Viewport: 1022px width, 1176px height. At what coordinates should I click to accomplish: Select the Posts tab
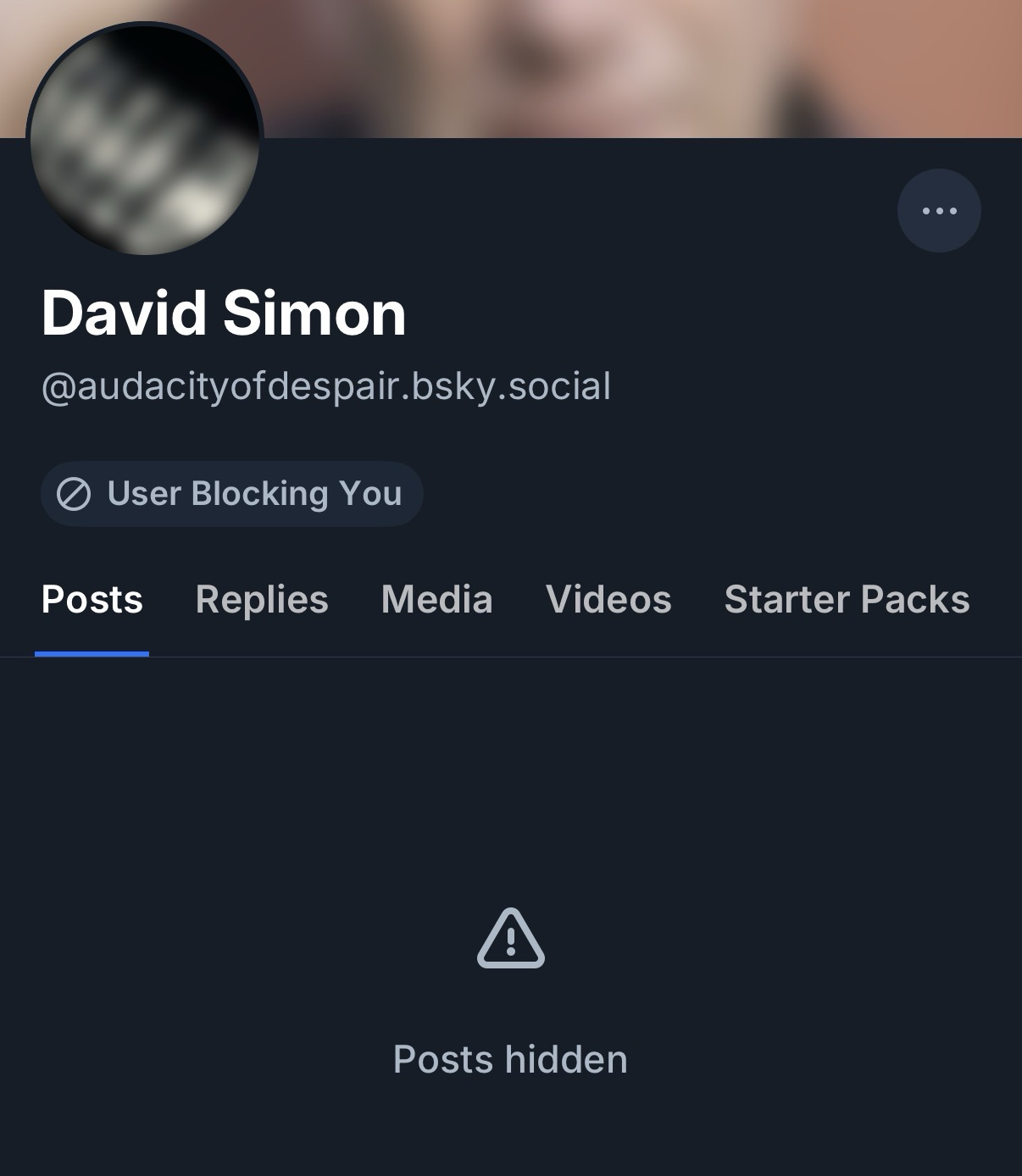click(92, 600)
